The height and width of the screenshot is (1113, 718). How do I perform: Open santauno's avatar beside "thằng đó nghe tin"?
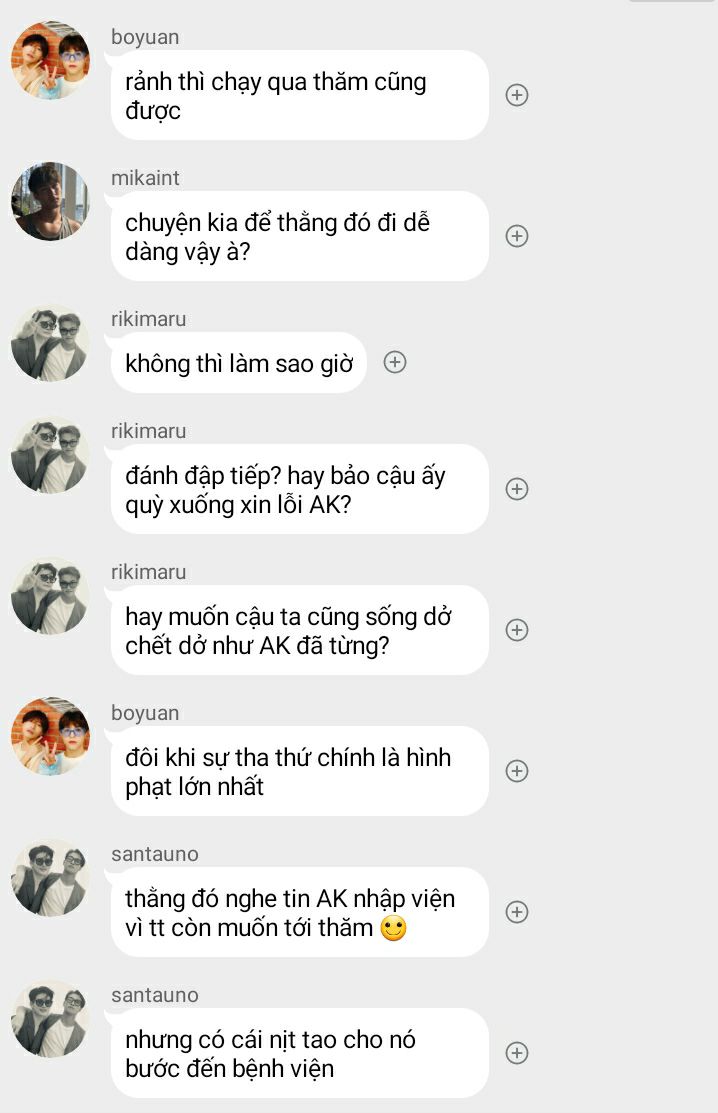50,878
